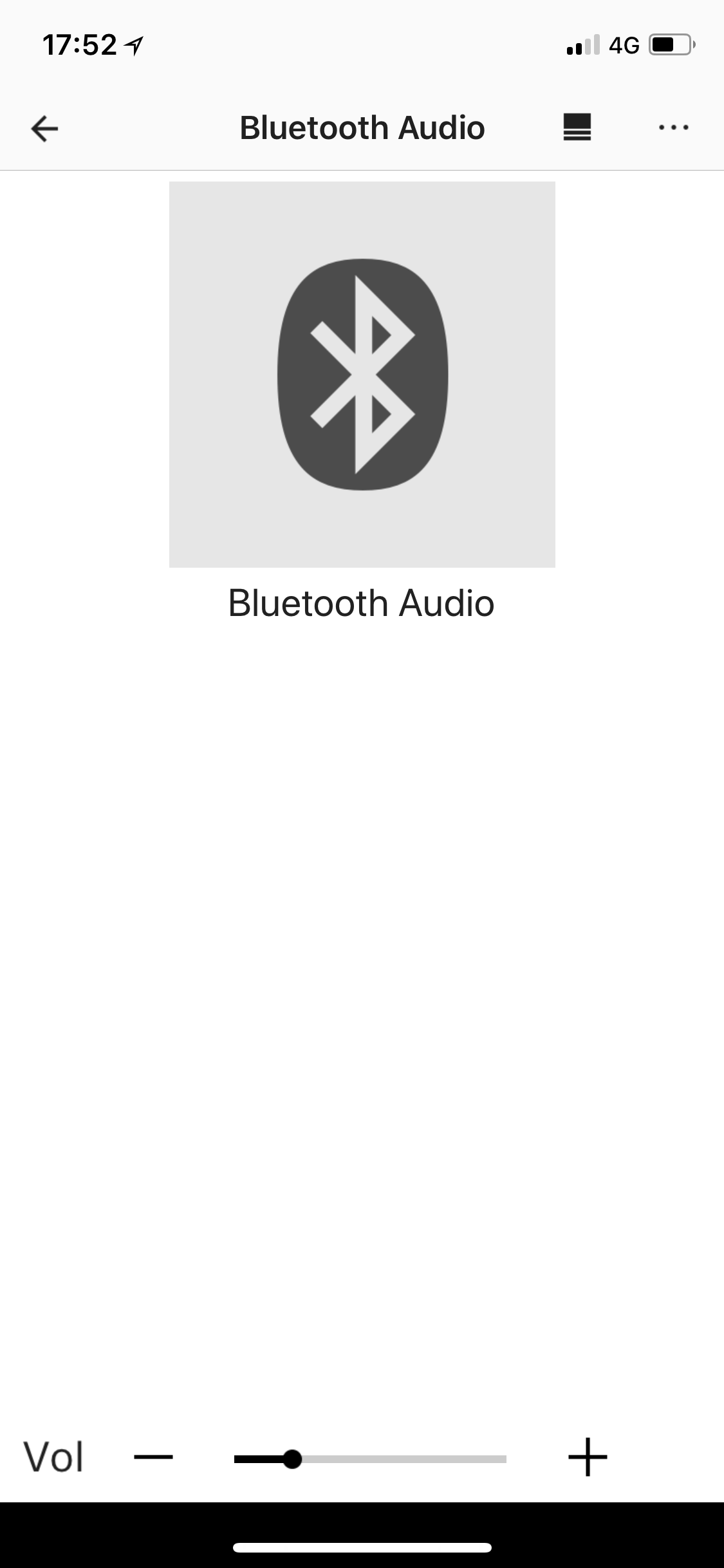Viewport: 724px width, 1568px height.
Task: Open the source list icon
Action: (x=577, y=127)
